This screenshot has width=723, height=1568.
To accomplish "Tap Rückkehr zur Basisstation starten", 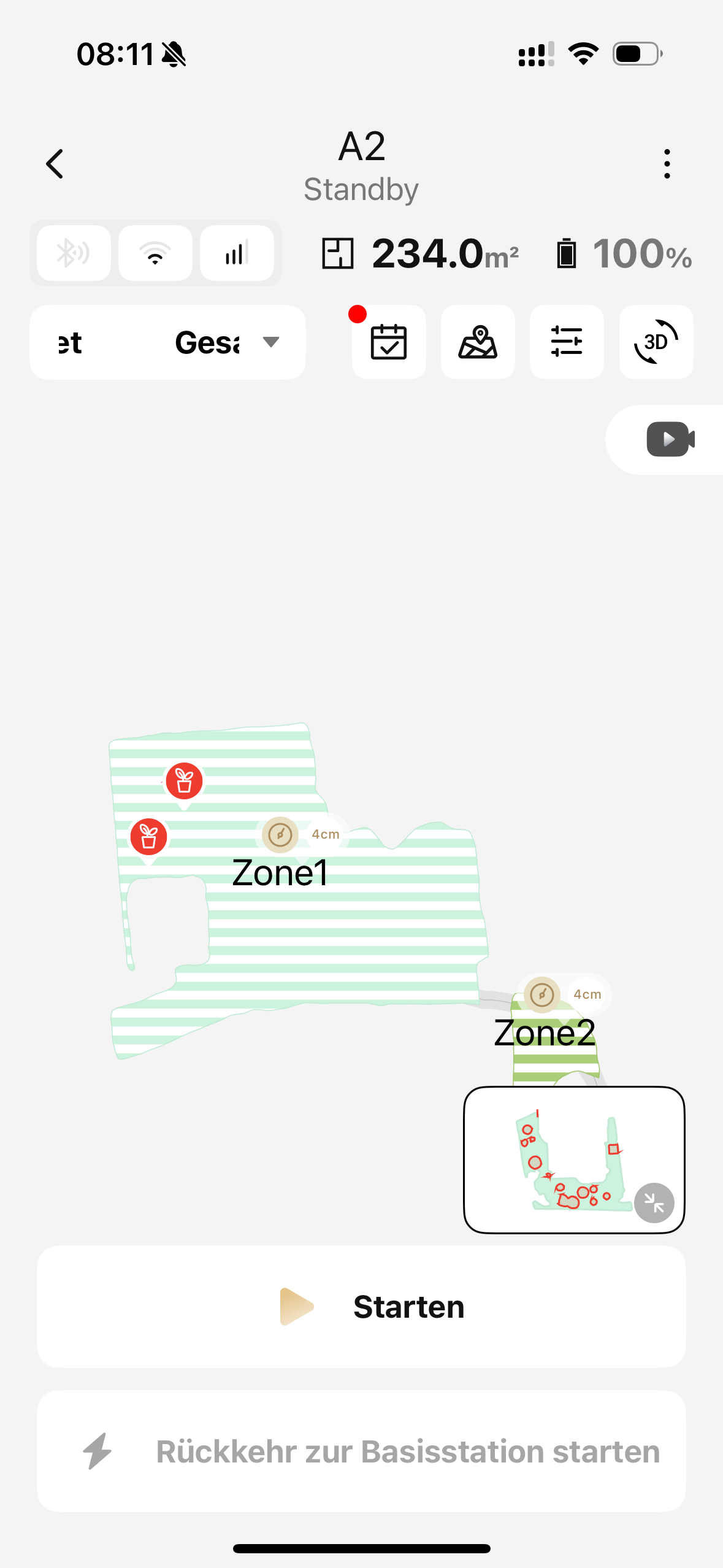I will point(361,1451).
